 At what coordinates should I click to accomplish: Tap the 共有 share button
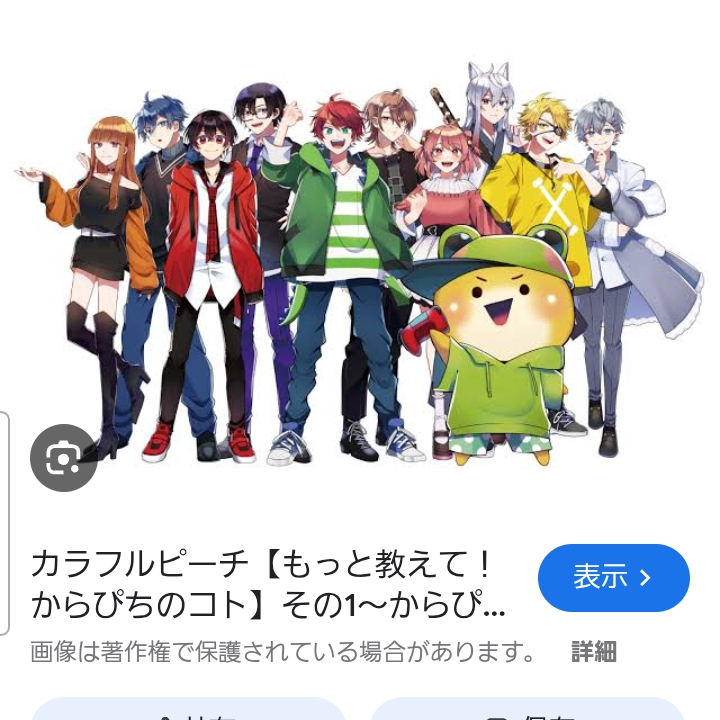(188, 711)
